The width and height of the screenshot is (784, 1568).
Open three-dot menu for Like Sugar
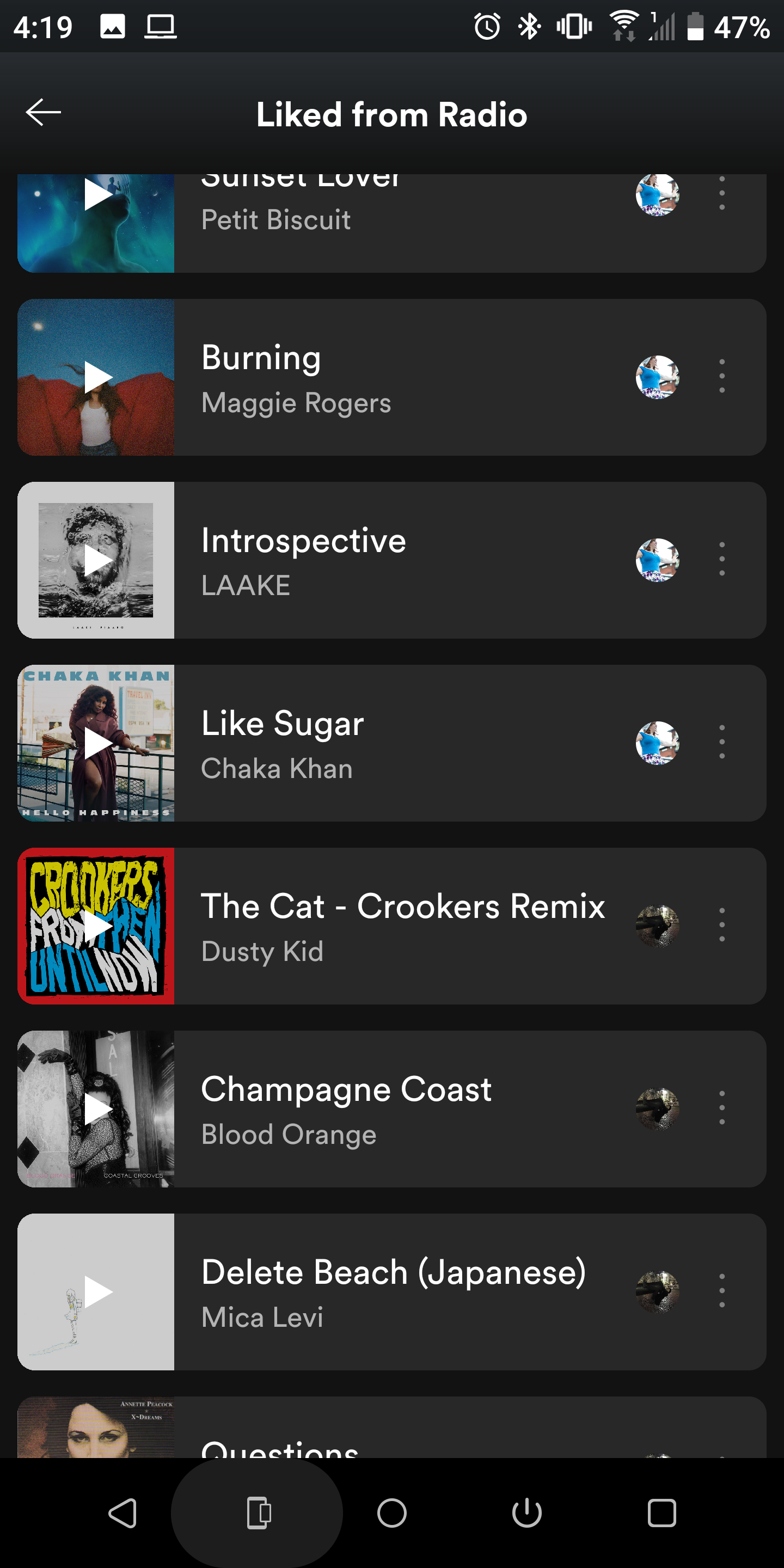(722, 742)
